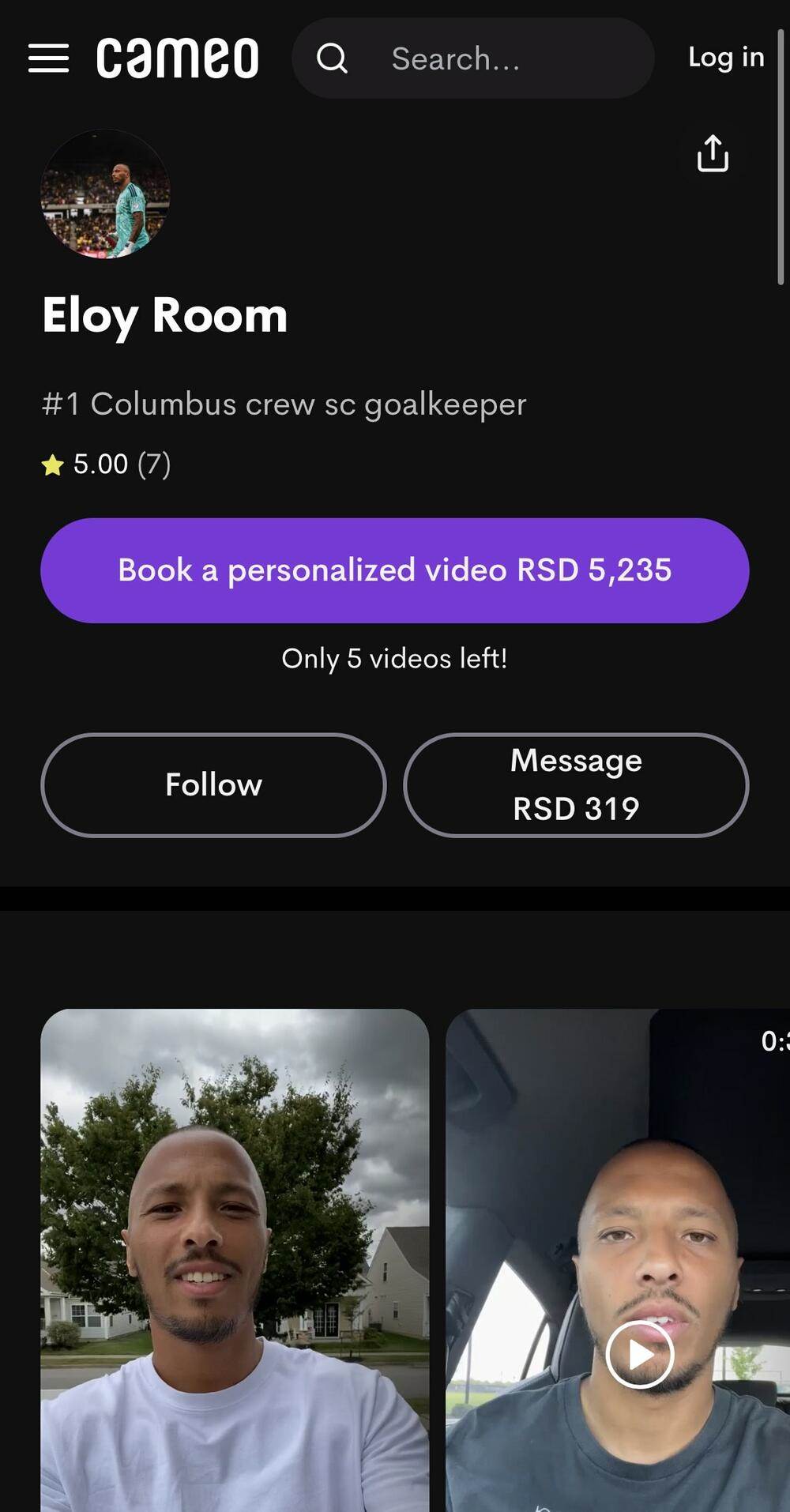Share Eloy Room's profile

713,153
